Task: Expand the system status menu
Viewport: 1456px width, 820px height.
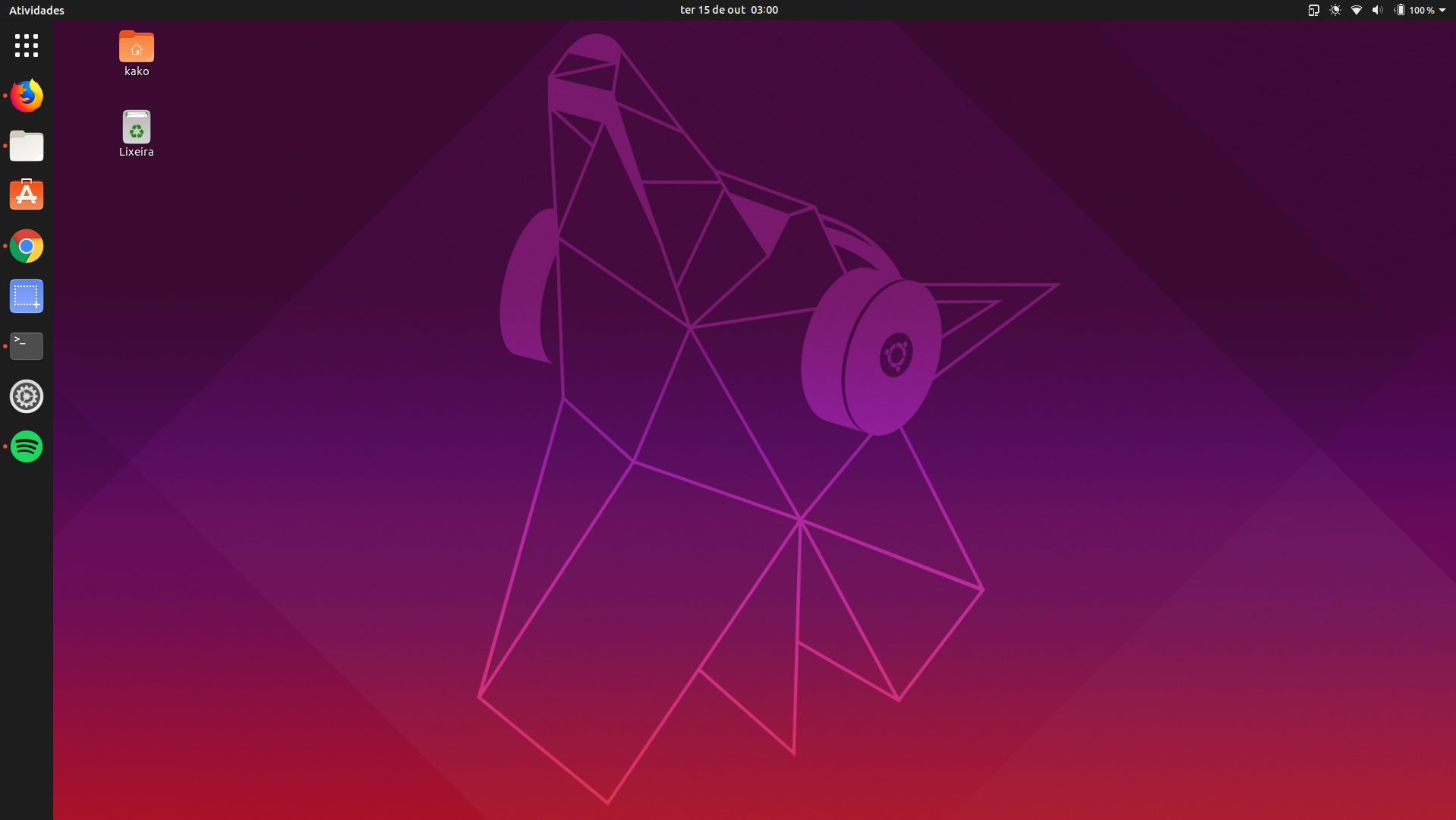Action: [1442, 10]
